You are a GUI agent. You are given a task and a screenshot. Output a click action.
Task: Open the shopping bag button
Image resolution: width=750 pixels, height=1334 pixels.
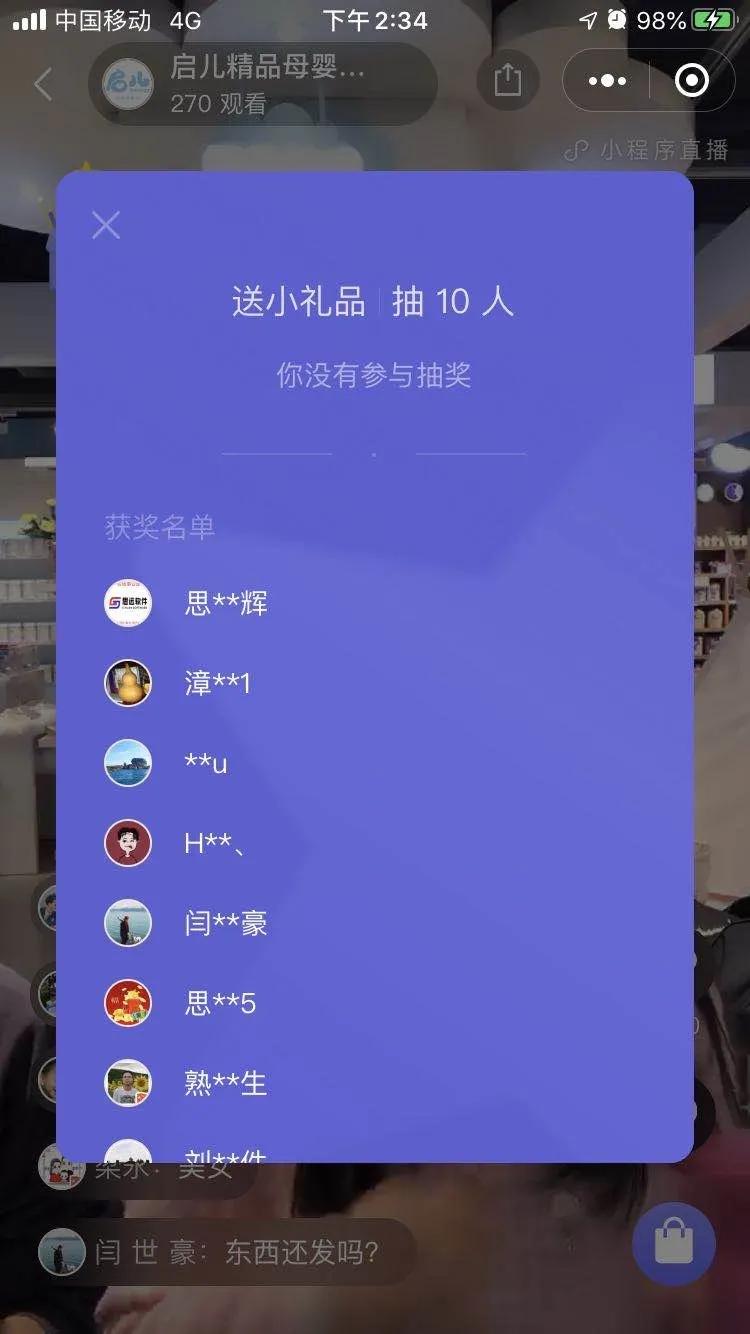pos(674,1244)
